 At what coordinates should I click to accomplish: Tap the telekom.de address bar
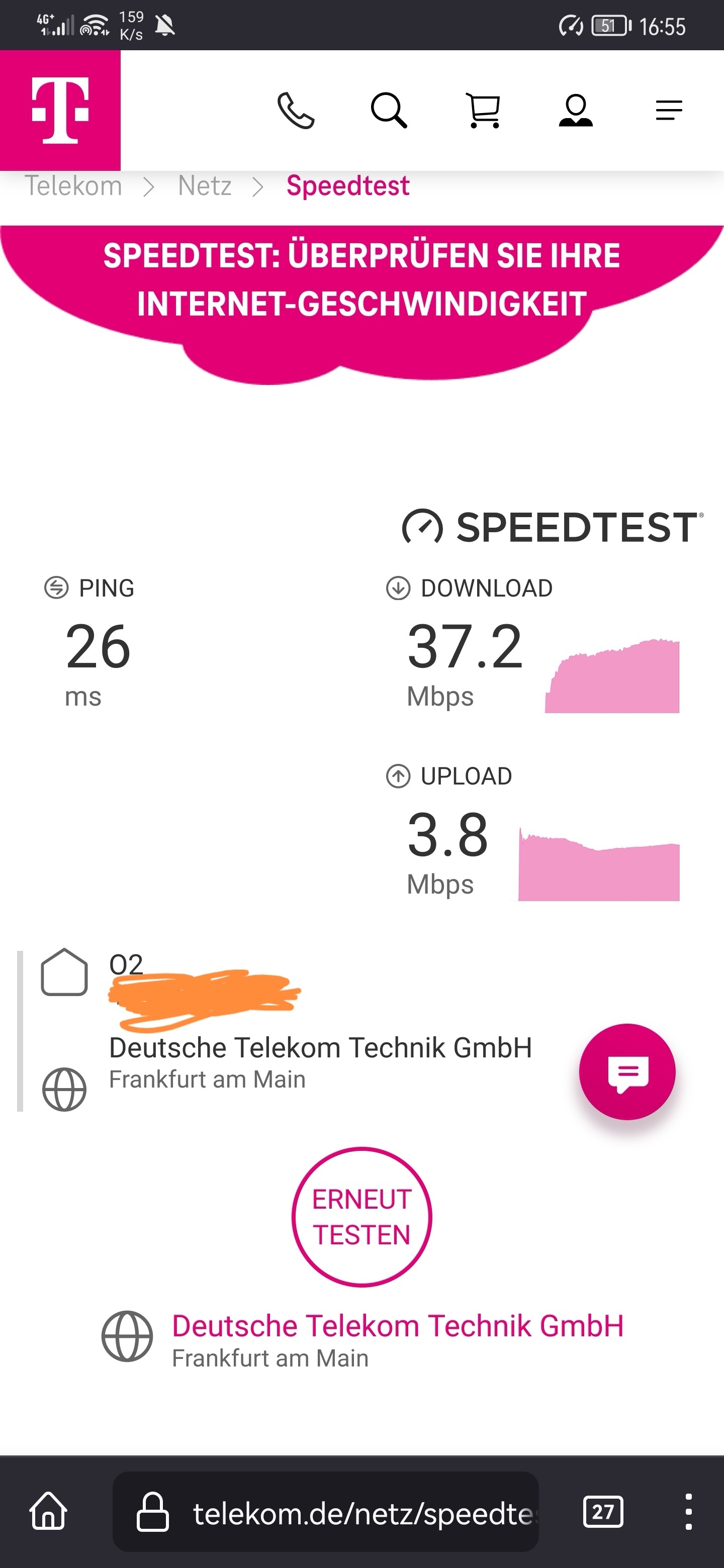pos(326,1511)
